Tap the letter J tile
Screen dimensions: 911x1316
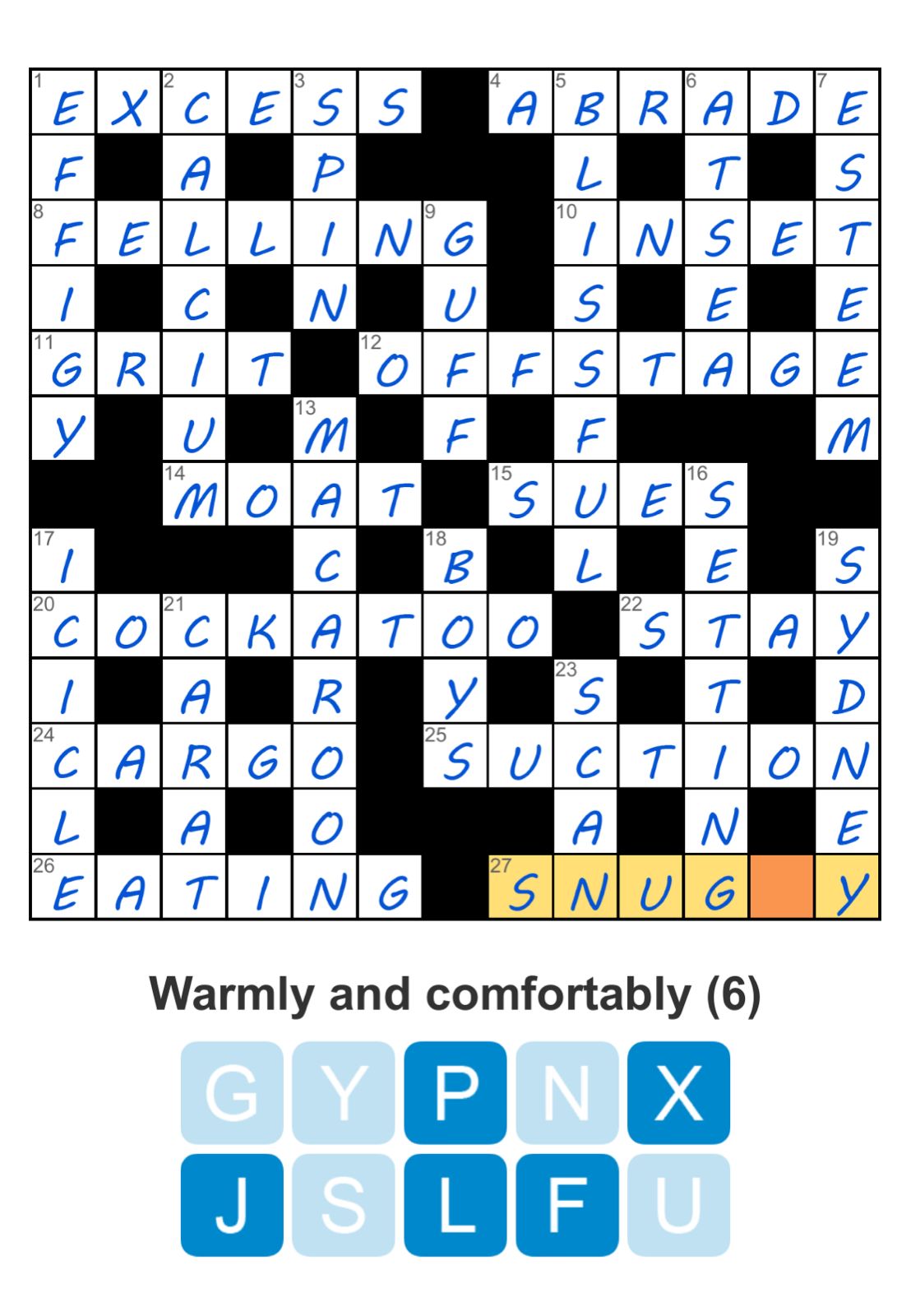coord(232,1204)
